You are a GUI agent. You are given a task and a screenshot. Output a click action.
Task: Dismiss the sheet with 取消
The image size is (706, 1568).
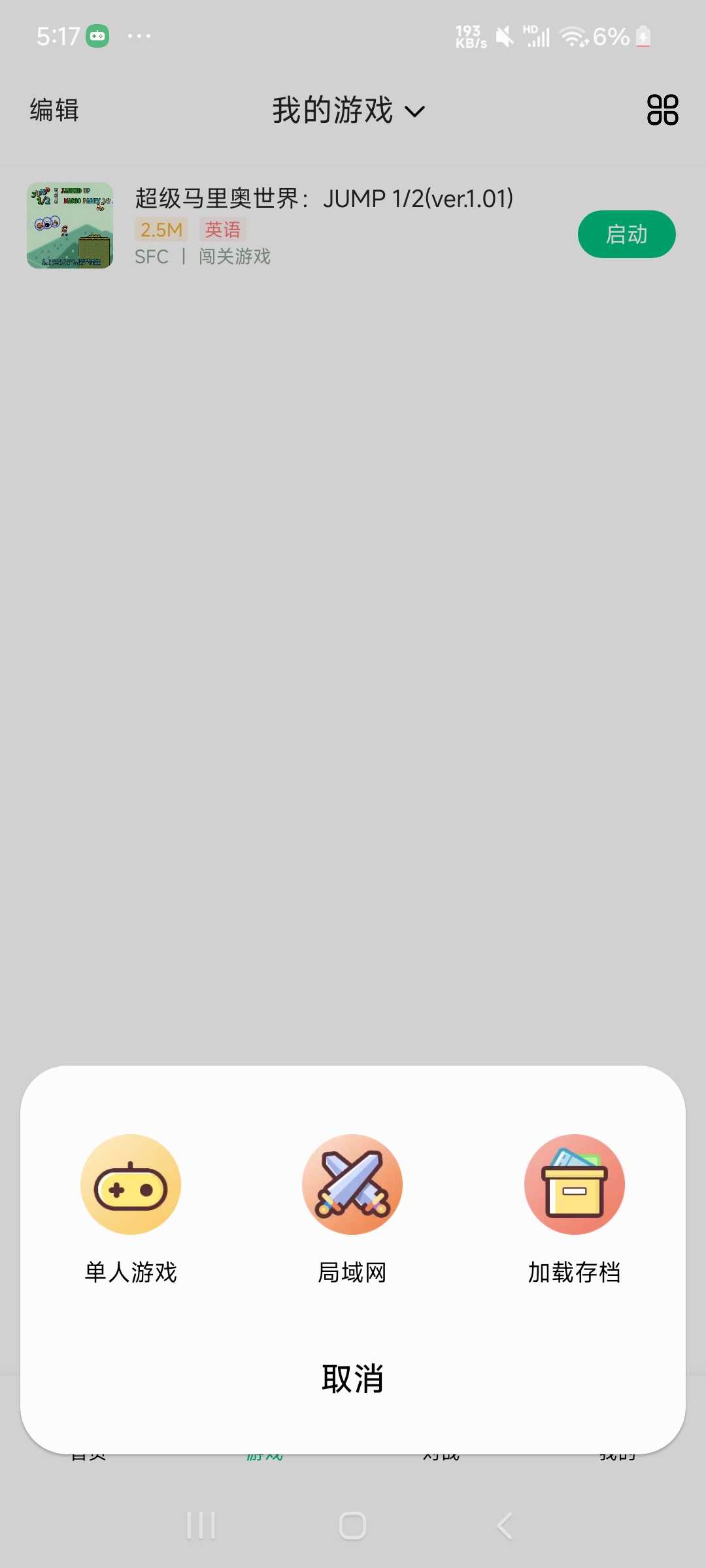click(x=352, y=1379)
